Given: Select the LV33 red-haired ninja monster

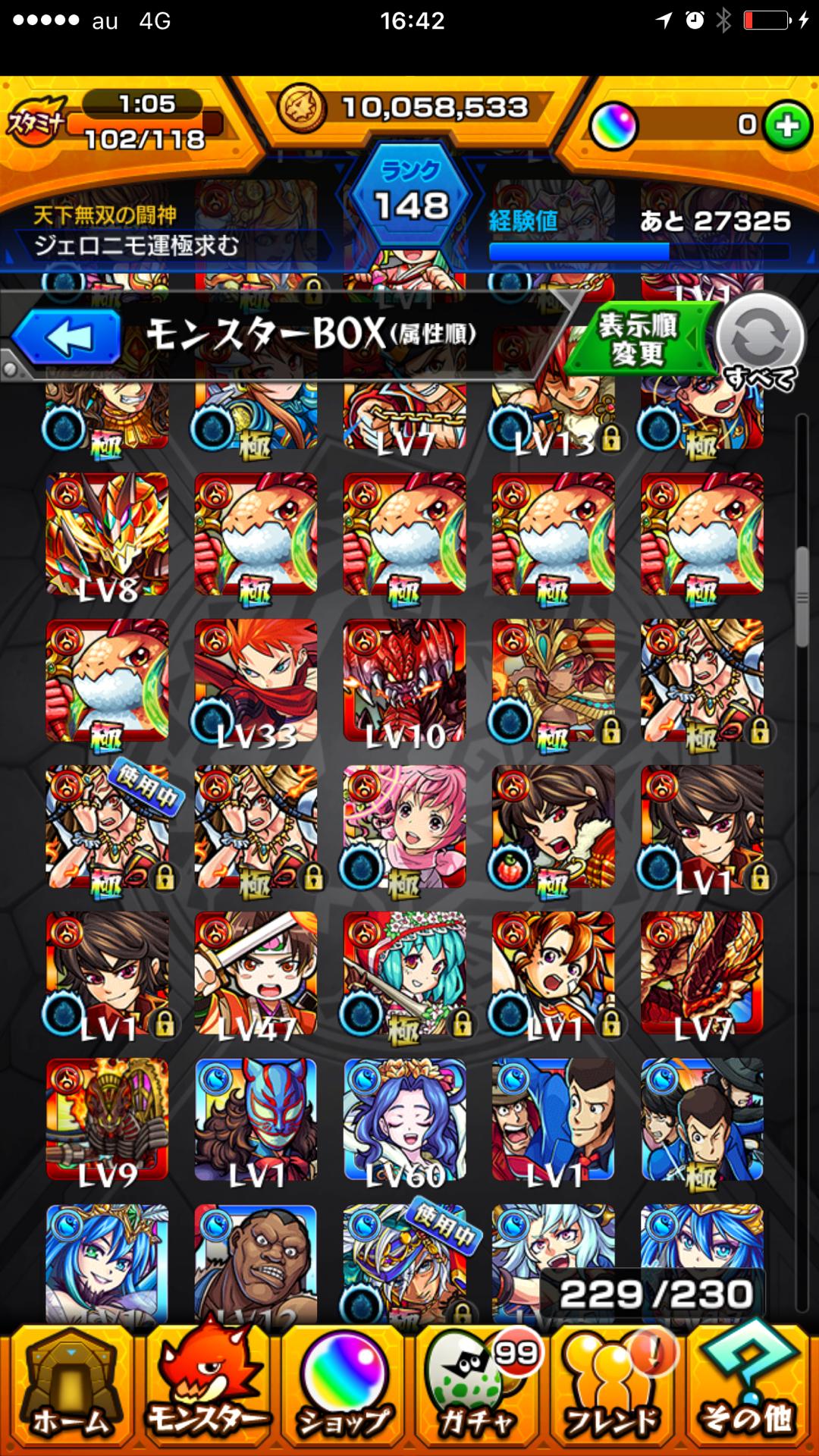Looking at the screenshot, I should pyautogui.click(x=256, y=681).
